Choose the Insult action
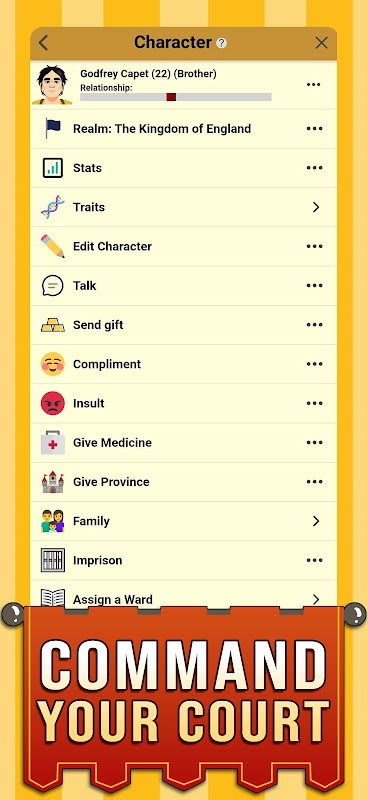The image size is (368, 800). [183, 404]
